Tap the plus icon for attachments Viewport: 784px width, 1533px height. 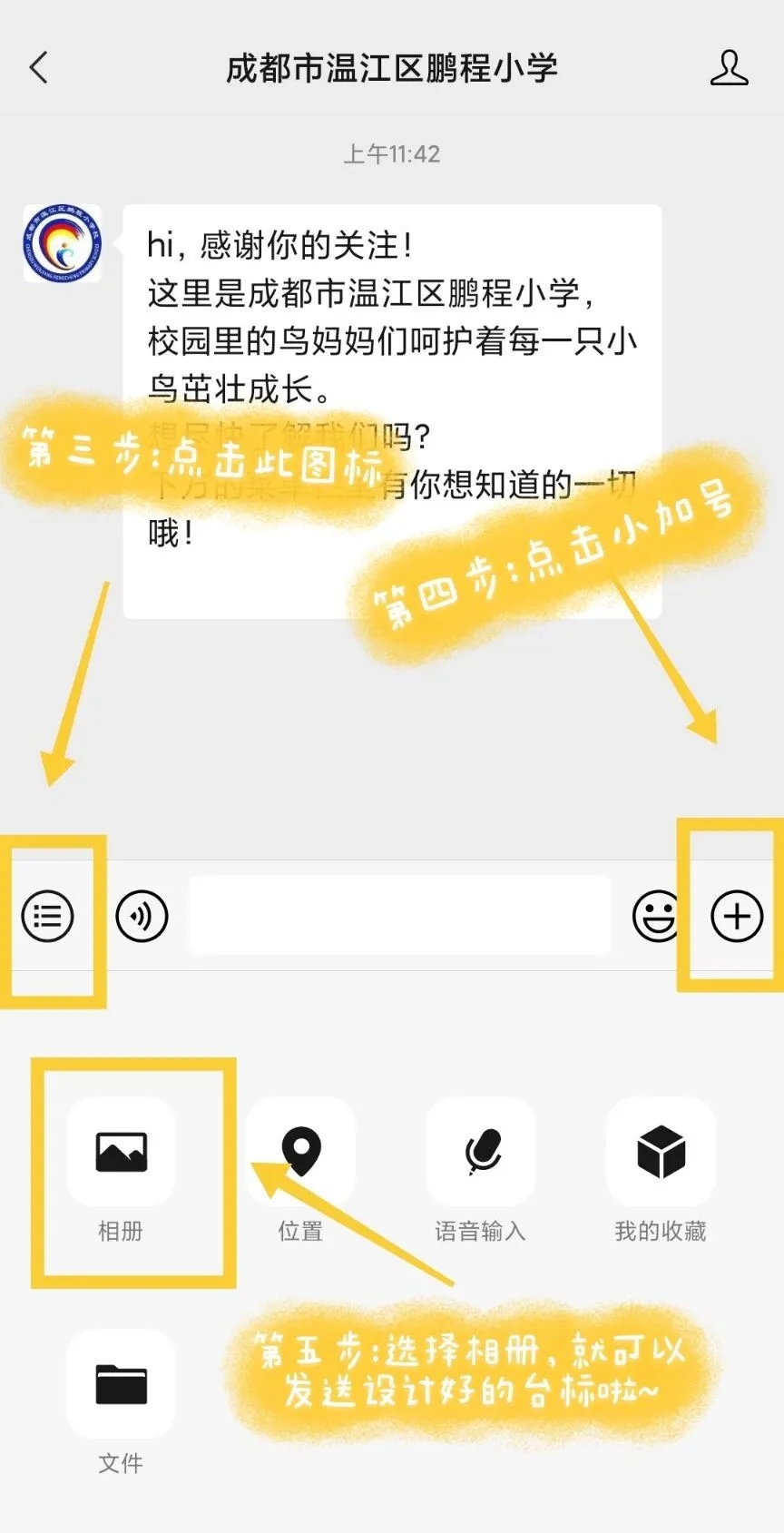point(736,916)
